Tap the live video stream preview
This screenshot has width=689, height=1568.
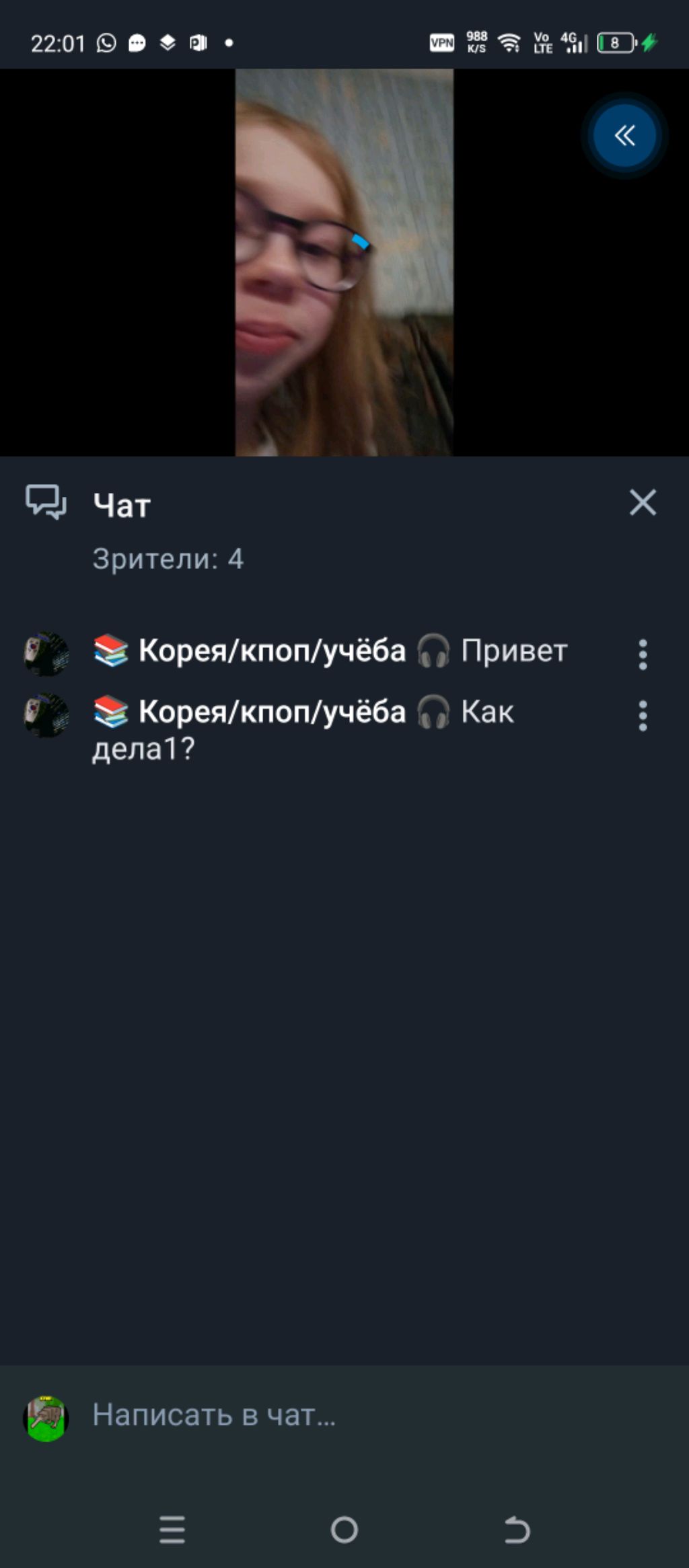click(x=344, y=262)
